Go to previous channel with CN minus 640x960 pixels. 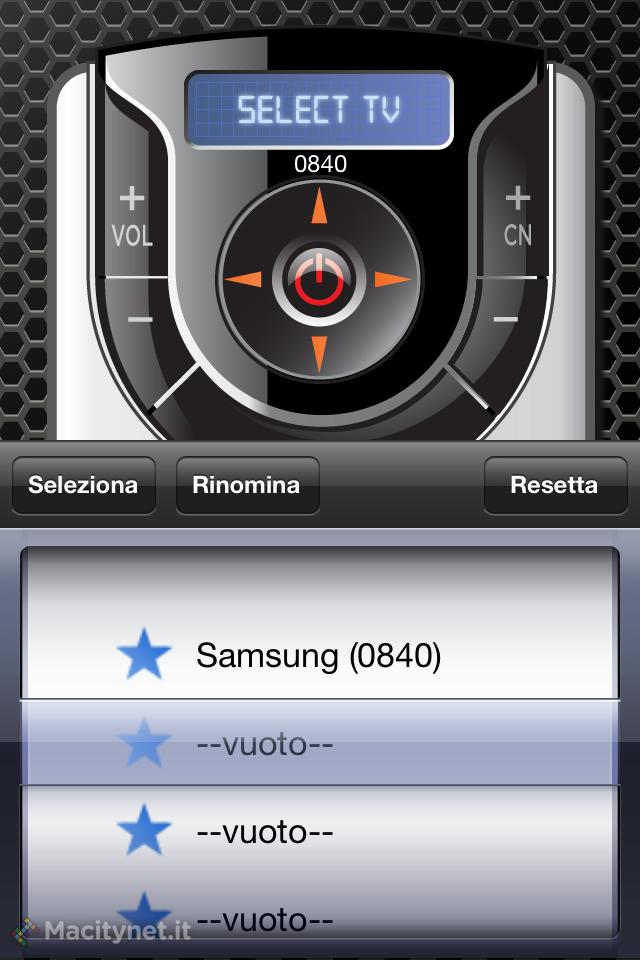tap(506, 320)
